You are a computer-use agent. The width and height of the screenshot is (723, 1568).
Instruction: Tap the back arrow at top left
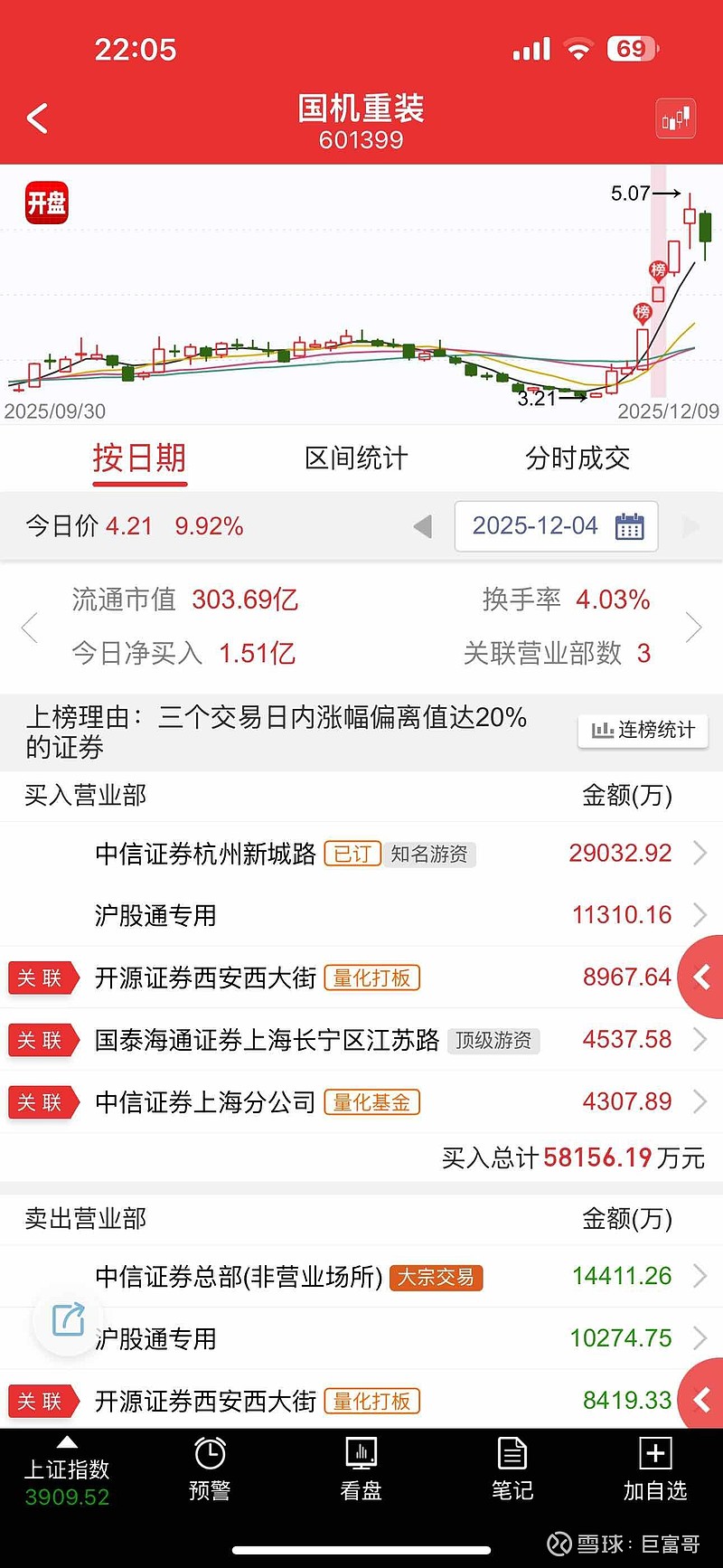pyautogui.click(x=36, y=118)
